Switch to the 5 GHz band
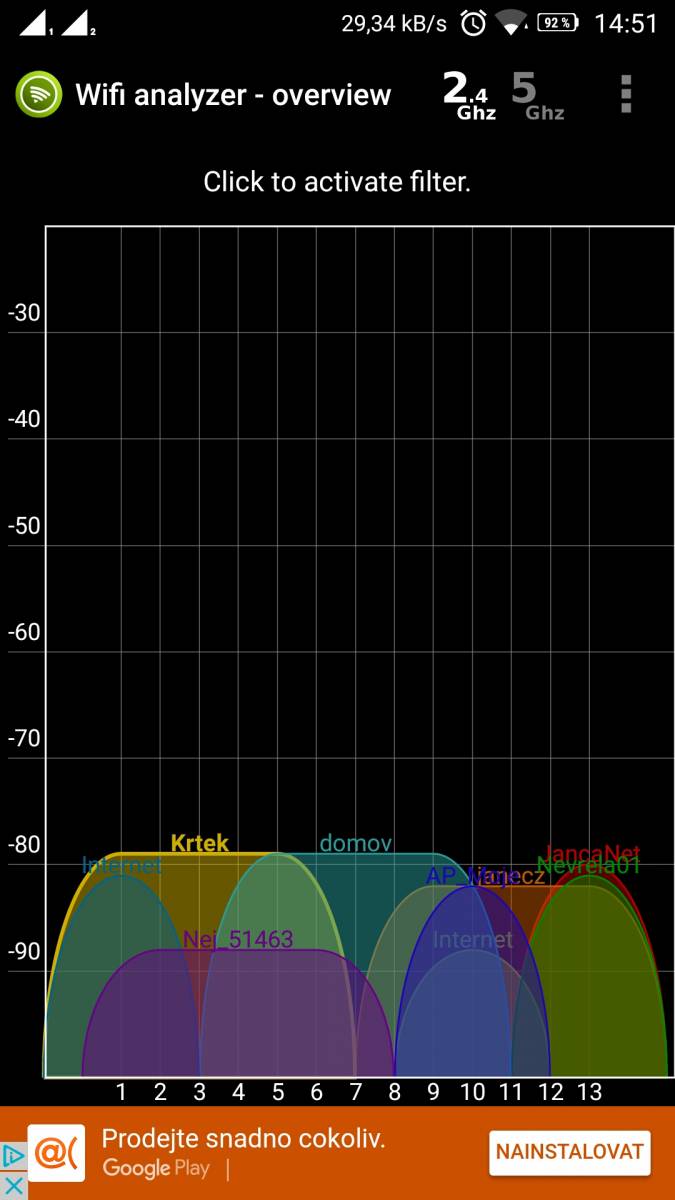The height and width of the screenshot is (1200, 675). pyautogui.click(x=537, y=96)
